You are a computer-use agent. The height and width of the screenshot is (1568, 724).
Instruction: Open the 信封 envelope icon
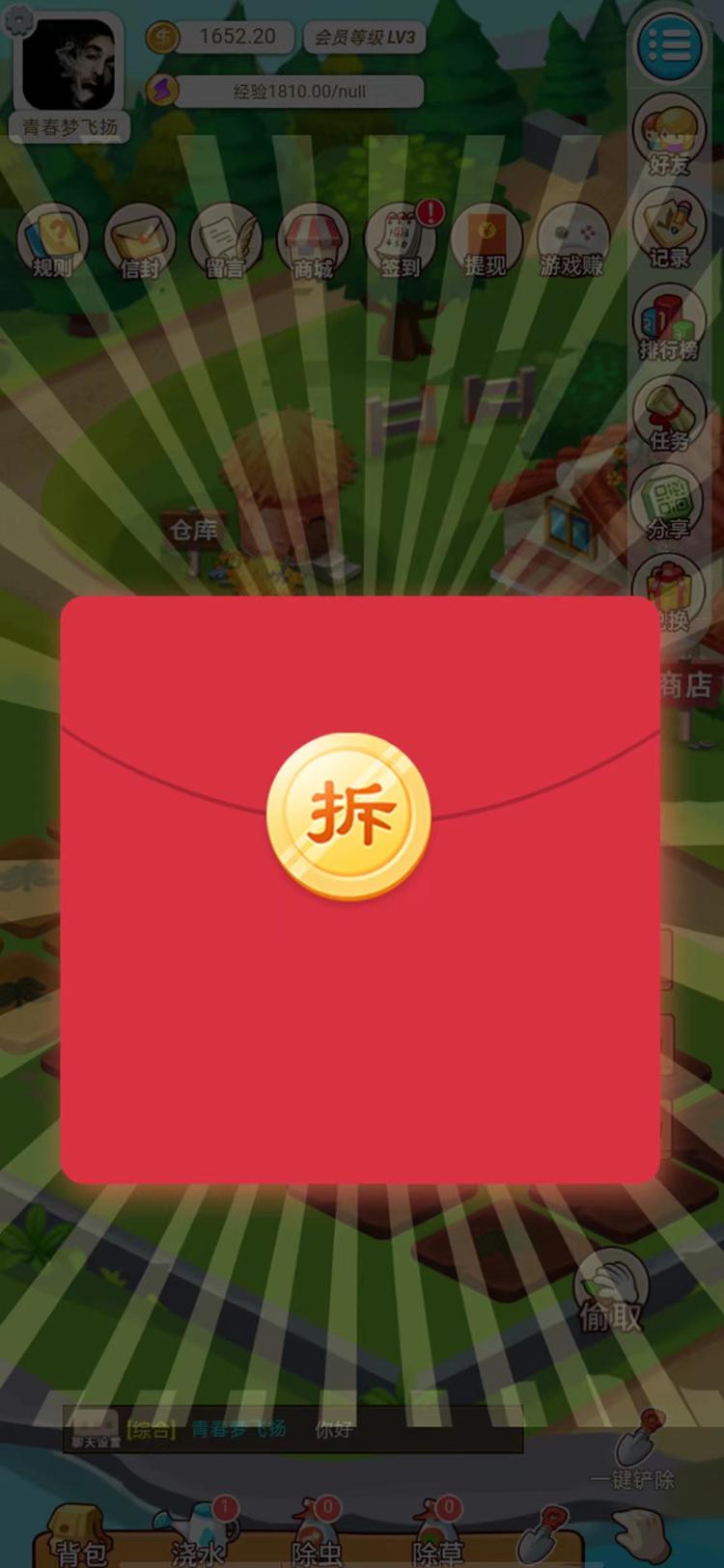(x=140, y=241)
